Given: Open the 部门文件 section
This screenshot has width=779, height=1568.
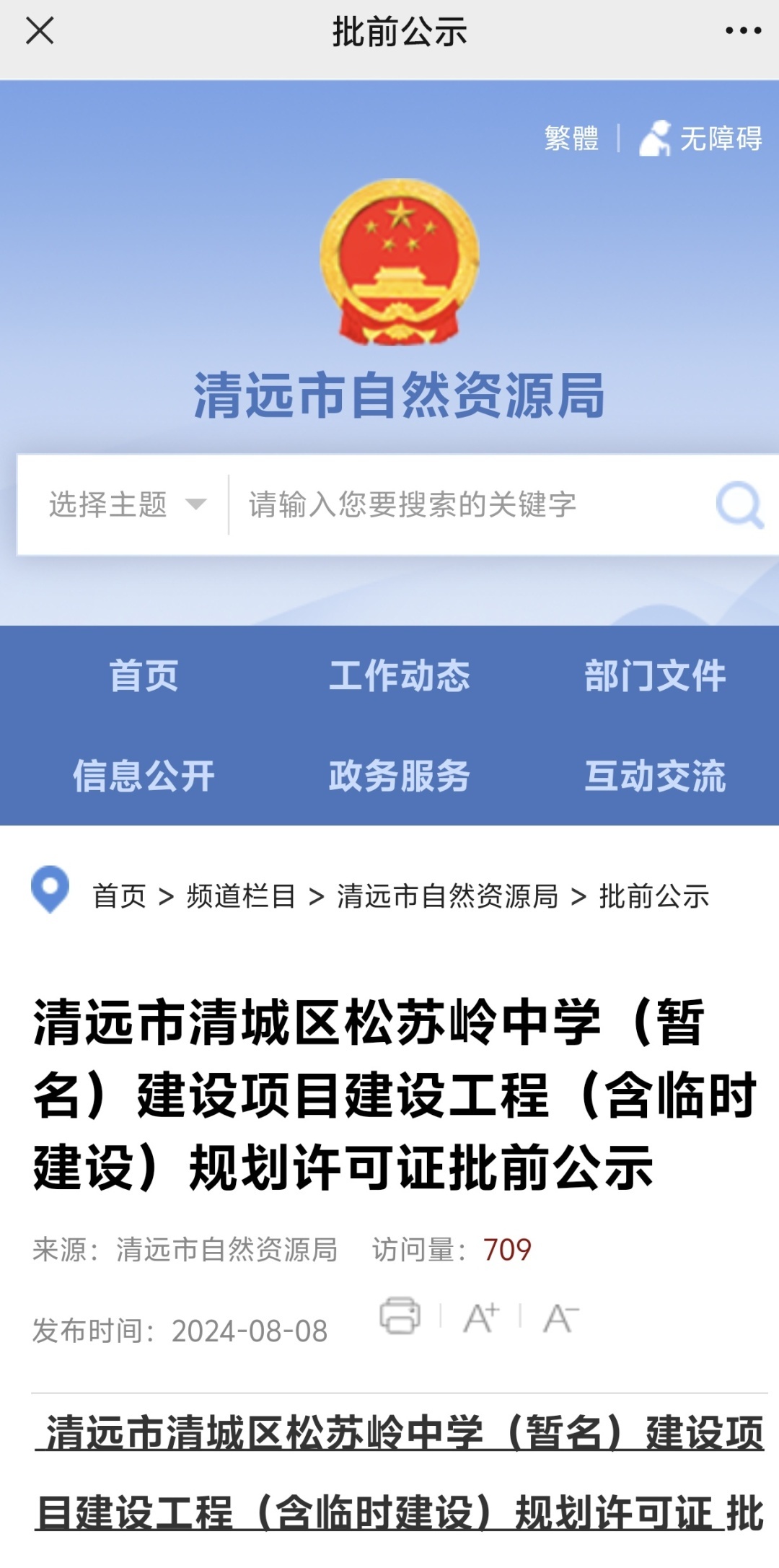Looking at the screenshot, I should coord(654,676).
